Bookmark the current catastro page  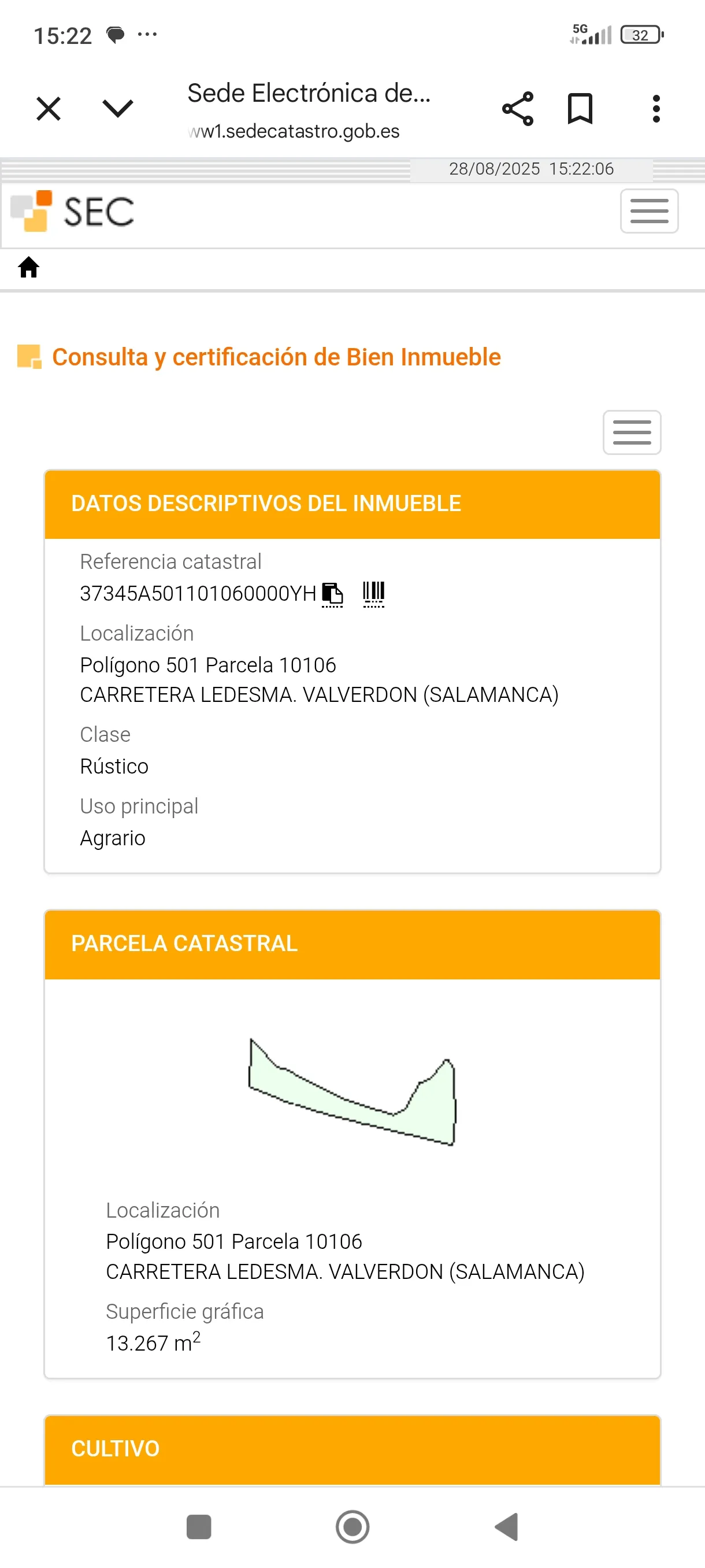[580, 109]
